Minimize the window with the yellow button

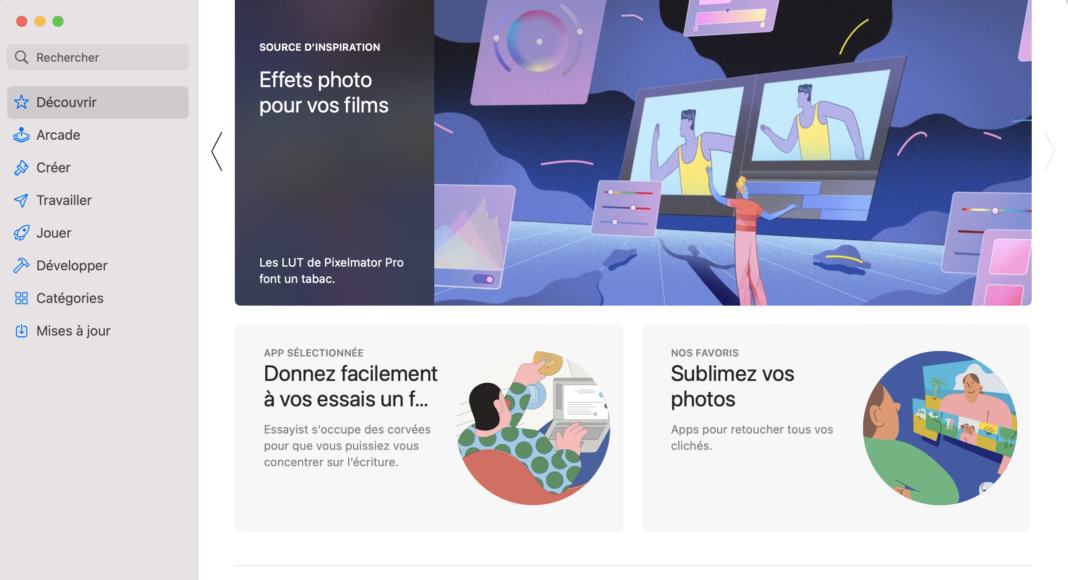click(40, 21)
